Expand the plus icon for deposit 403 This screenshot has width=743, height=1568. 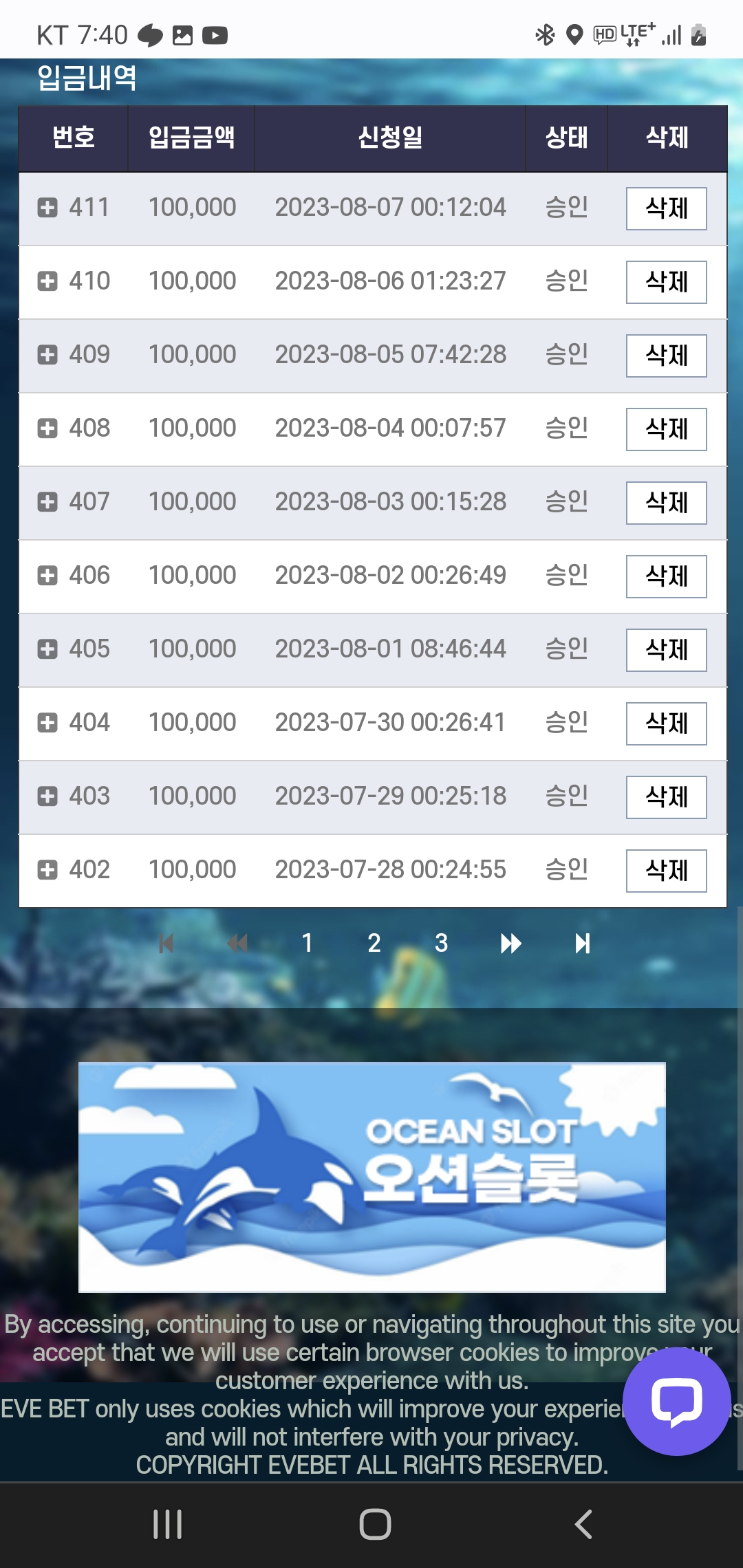tap(47, 796)
